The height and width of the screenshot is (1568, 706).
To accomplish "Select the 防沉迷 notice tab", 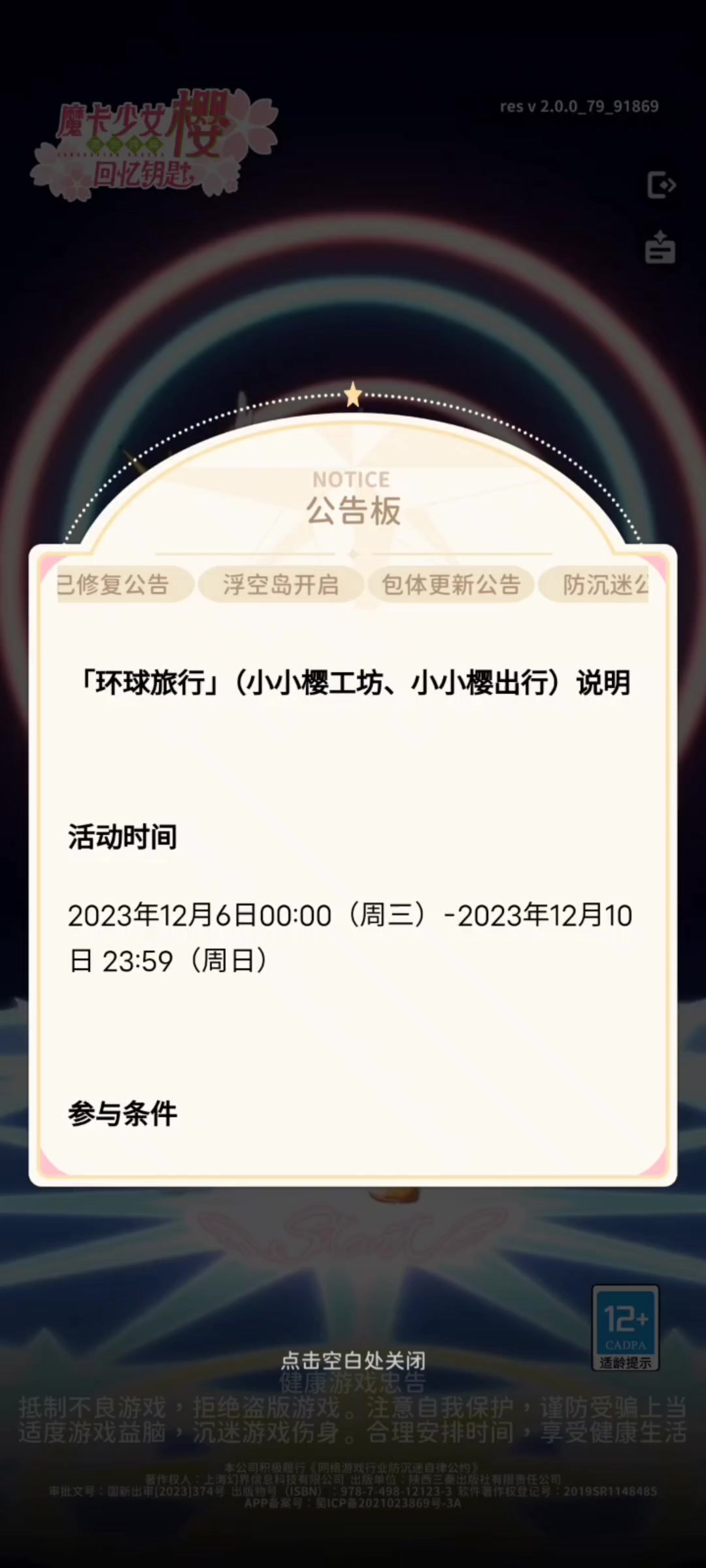I will [594, 584].
